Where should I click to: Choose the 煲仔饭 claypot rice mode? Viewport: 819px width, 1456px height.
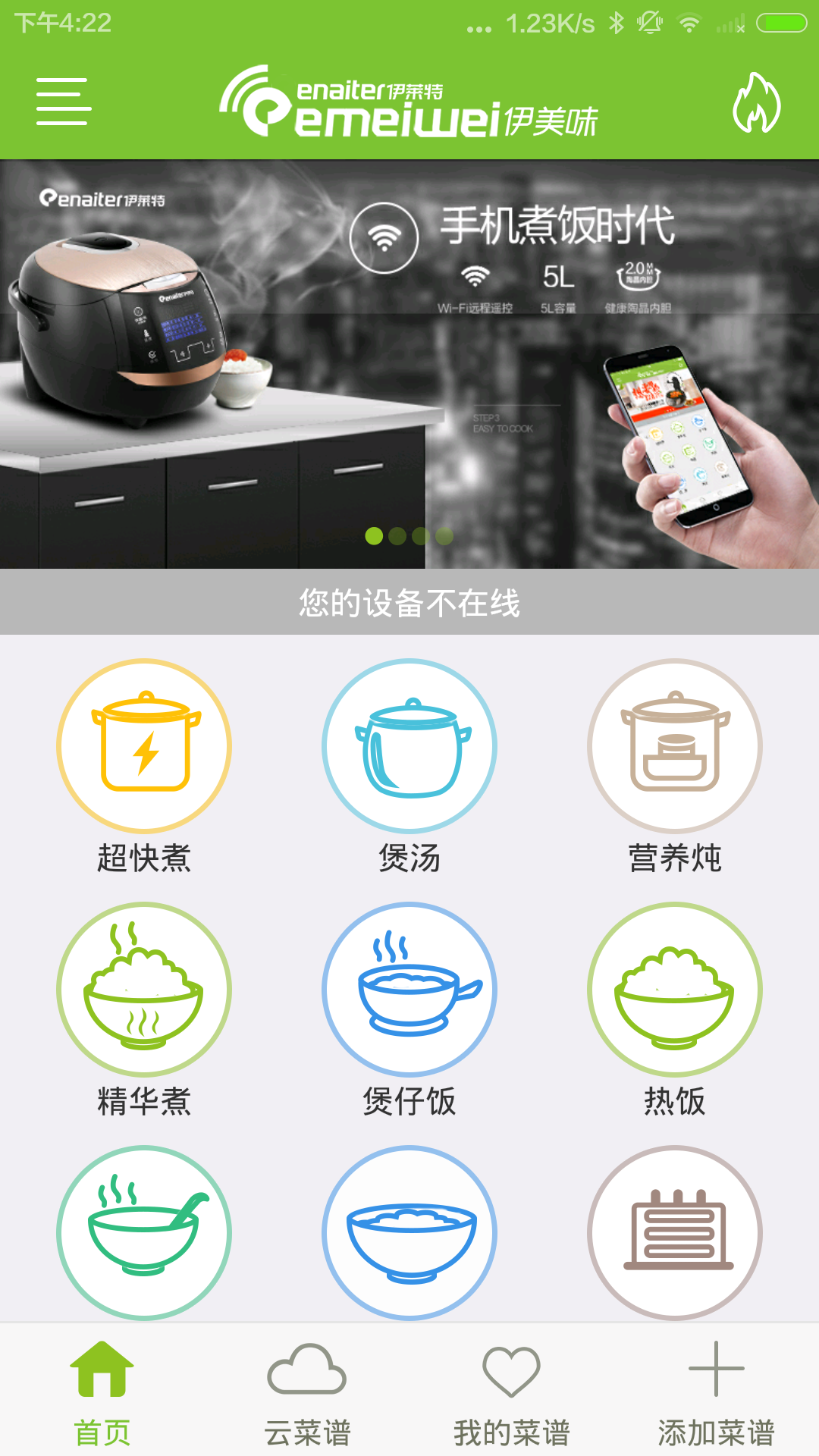tap(409, 990)
